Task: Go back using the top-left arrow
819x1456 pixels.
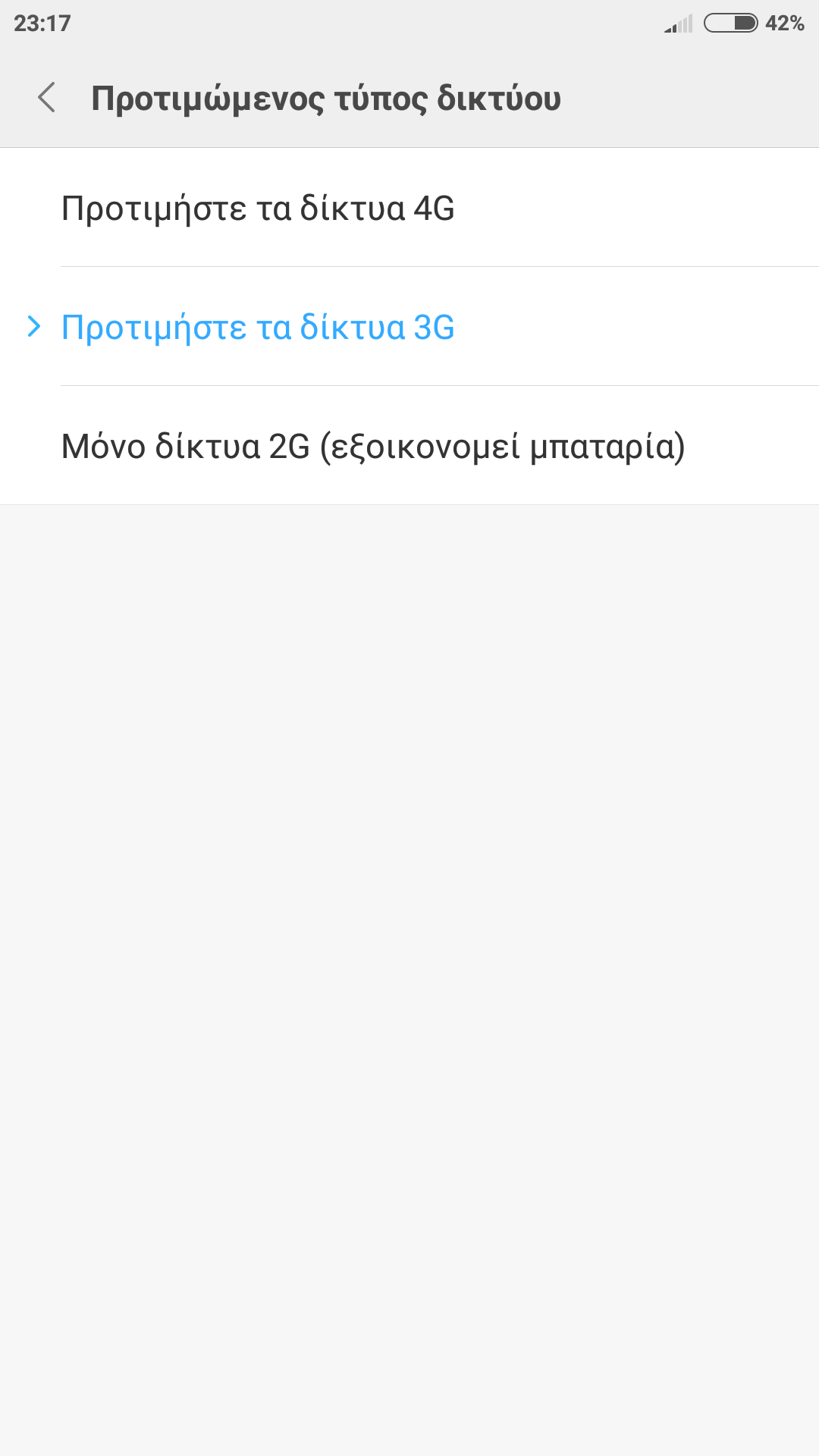Action: [x=47, y=98]
